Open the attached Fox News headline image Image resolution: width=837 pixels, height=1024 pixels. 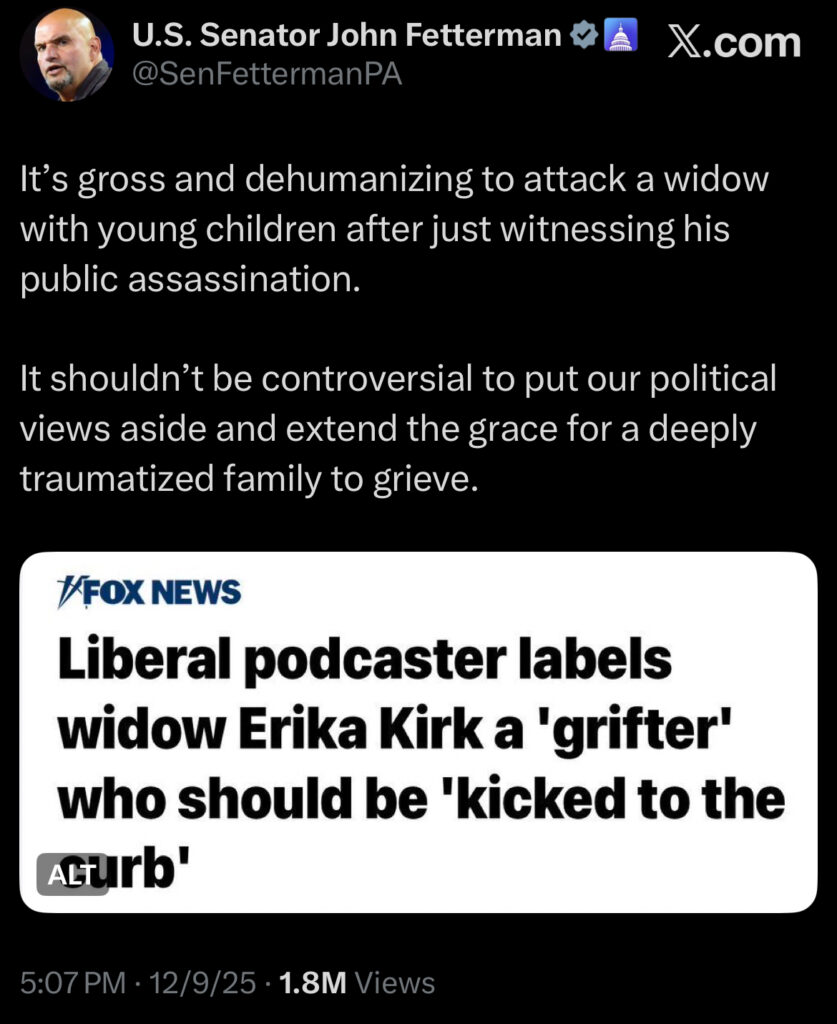click(418, 730)
